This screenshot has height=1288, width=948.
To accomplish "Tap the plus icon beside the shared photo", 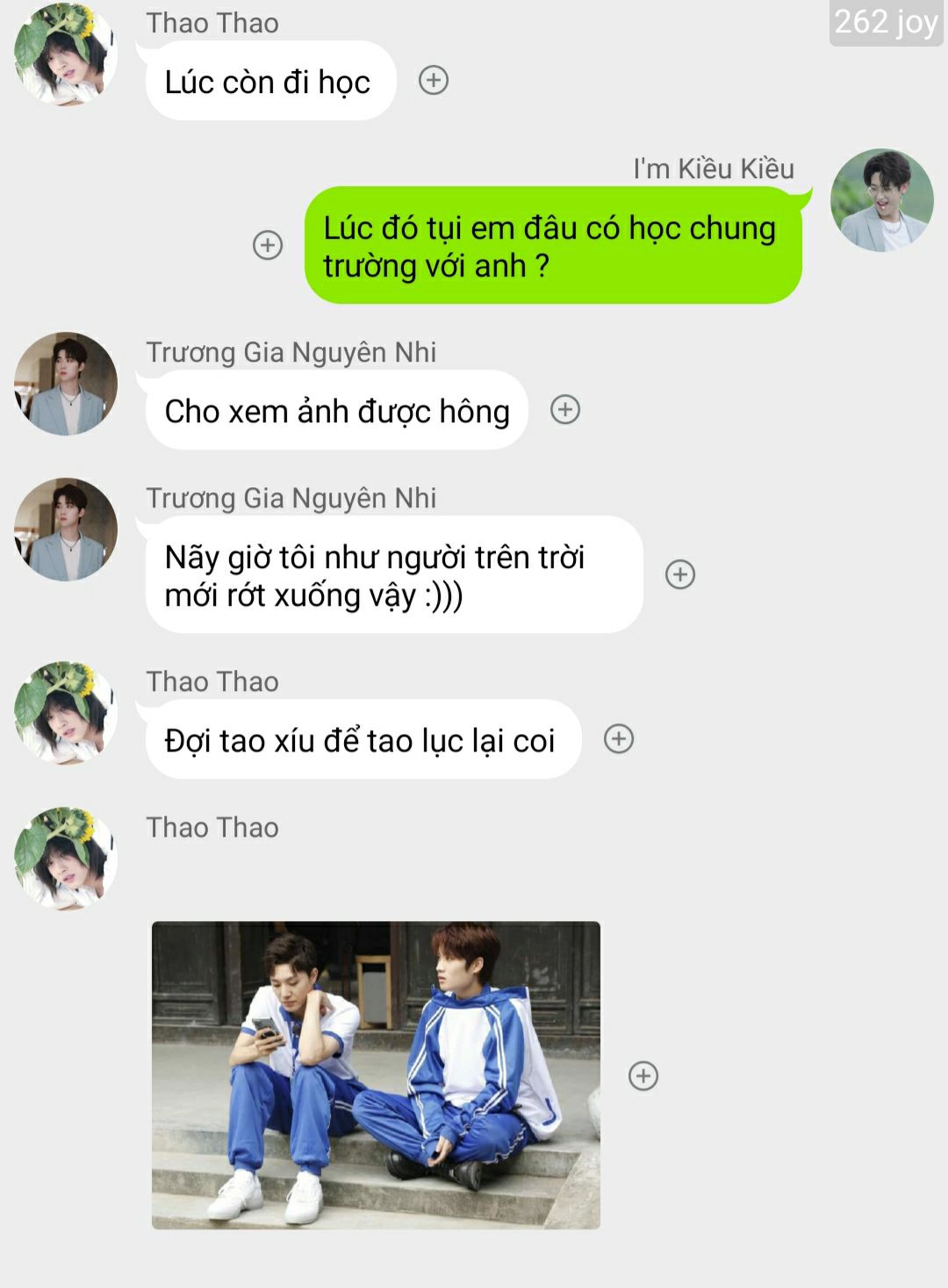I will pyautogui.click(x=643, y=1076).
